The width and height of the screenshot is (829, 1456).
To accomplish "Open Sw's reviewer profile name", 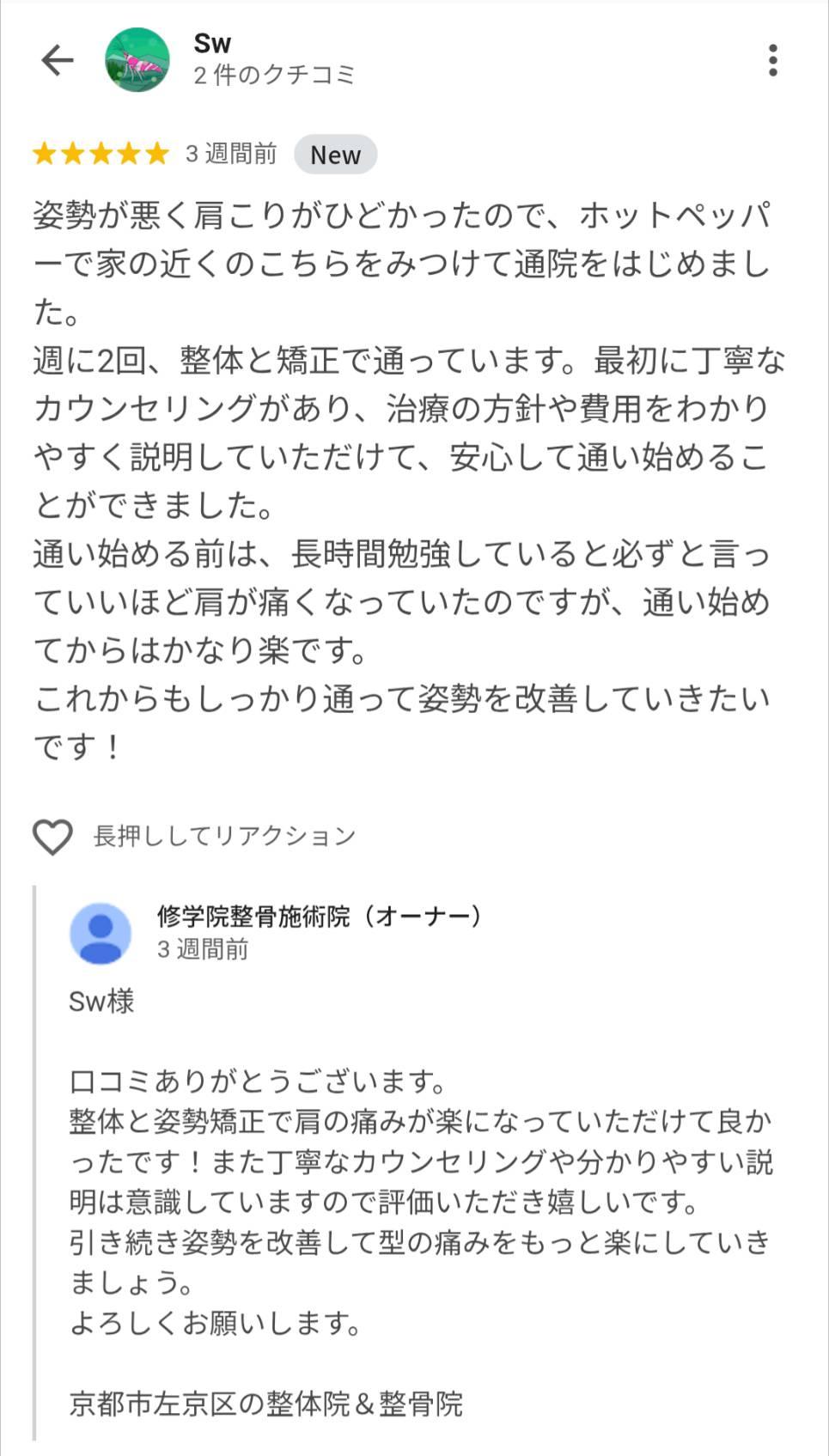I will [212, 43].
